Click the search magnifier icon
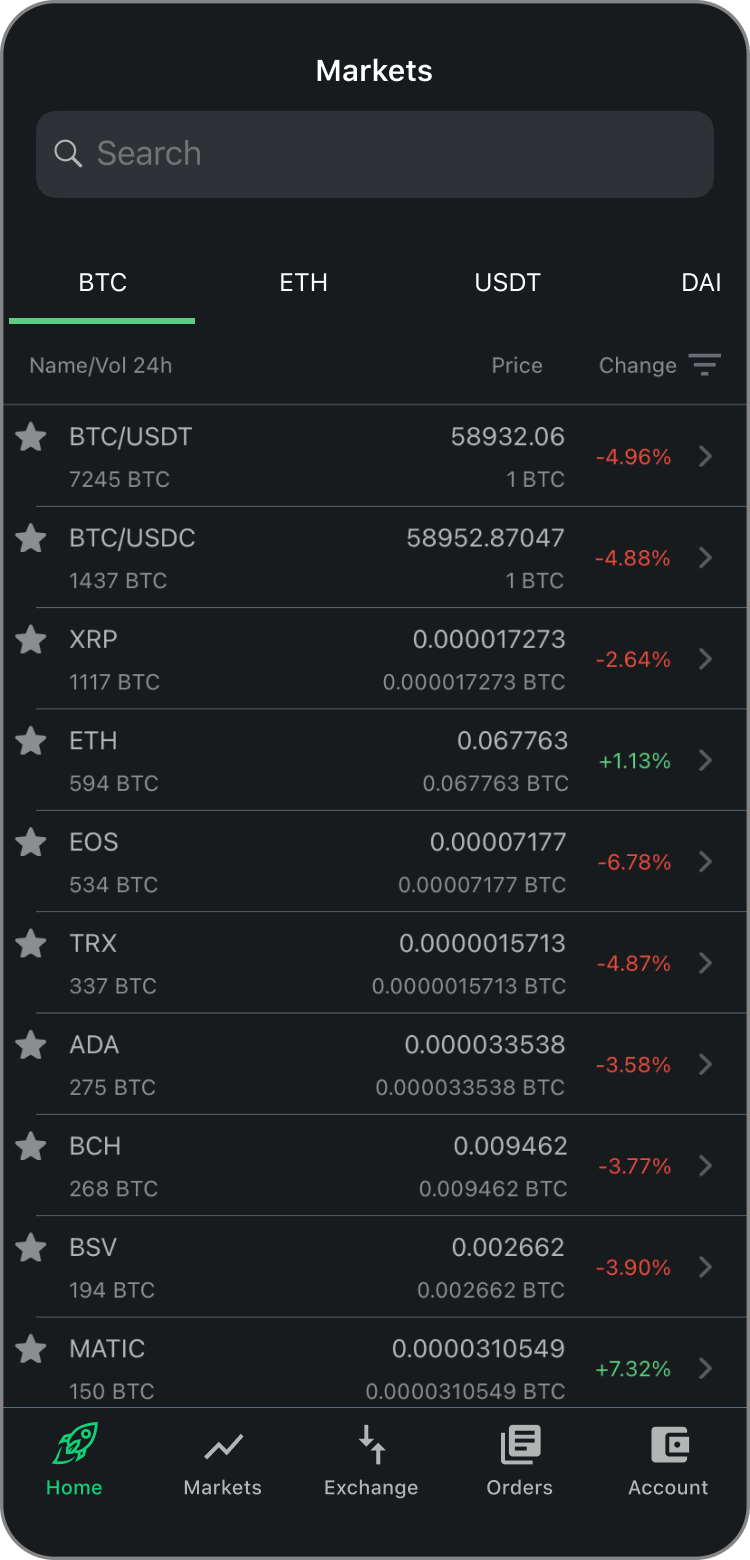The image size is (750, 1560). (x=68, y=154)
